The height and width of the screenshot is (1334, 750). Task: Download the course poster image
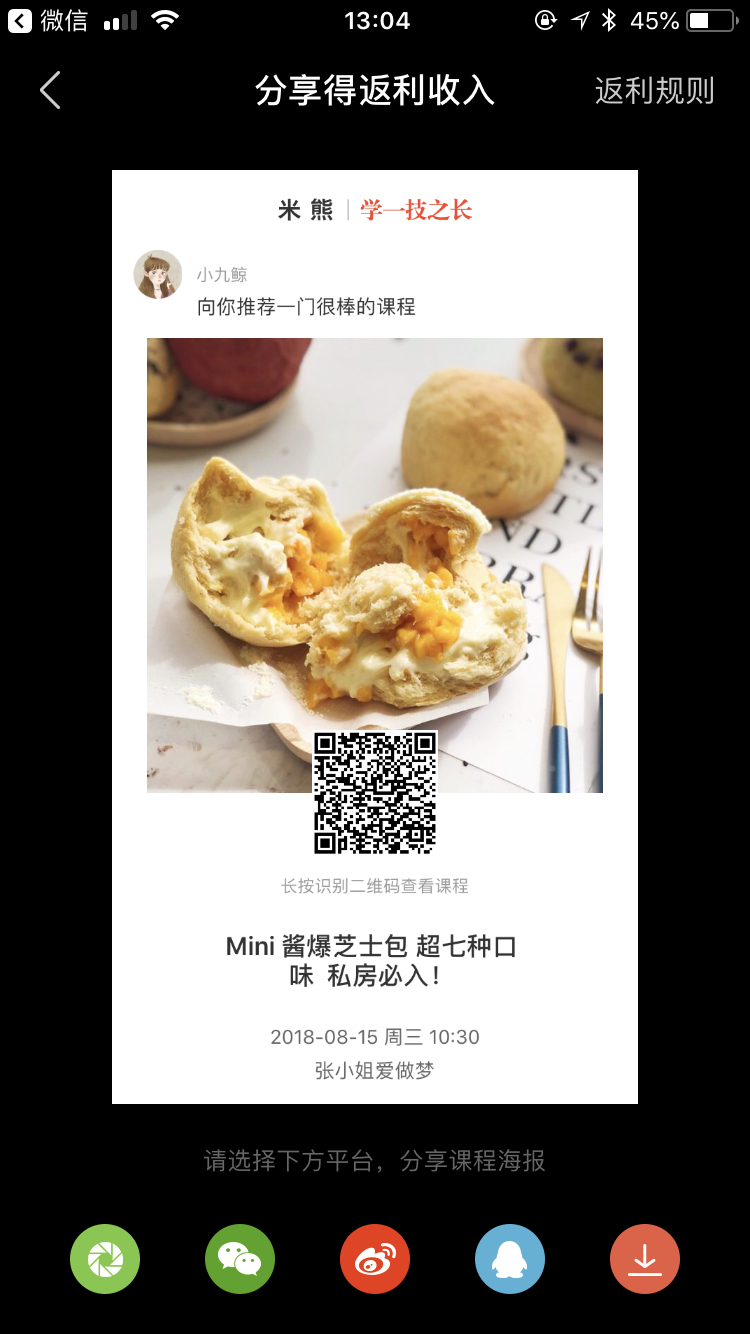coord(645,1259)
